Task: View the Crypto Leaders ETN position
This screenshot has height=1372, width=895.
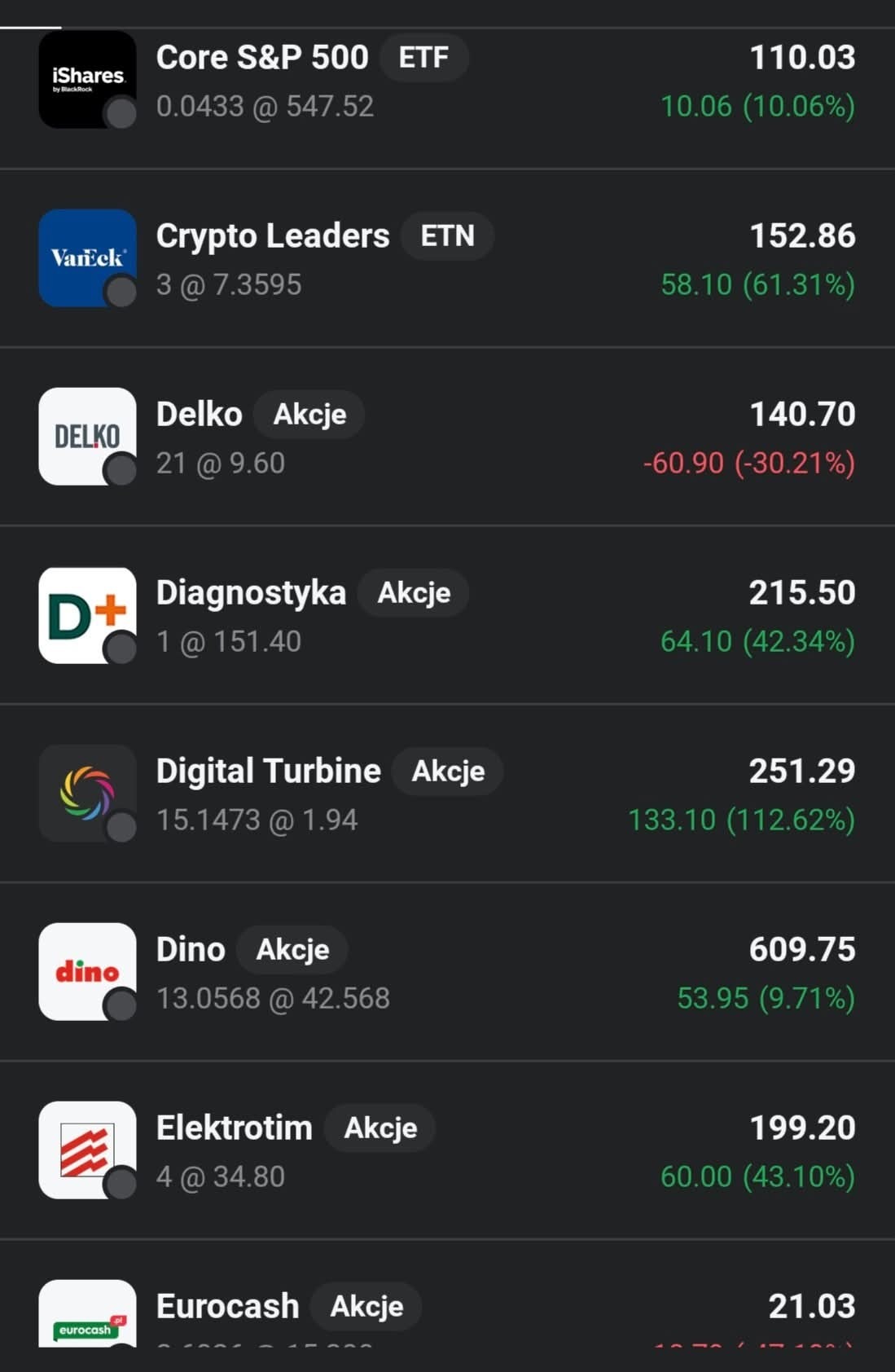Action: tap(447, 259)
